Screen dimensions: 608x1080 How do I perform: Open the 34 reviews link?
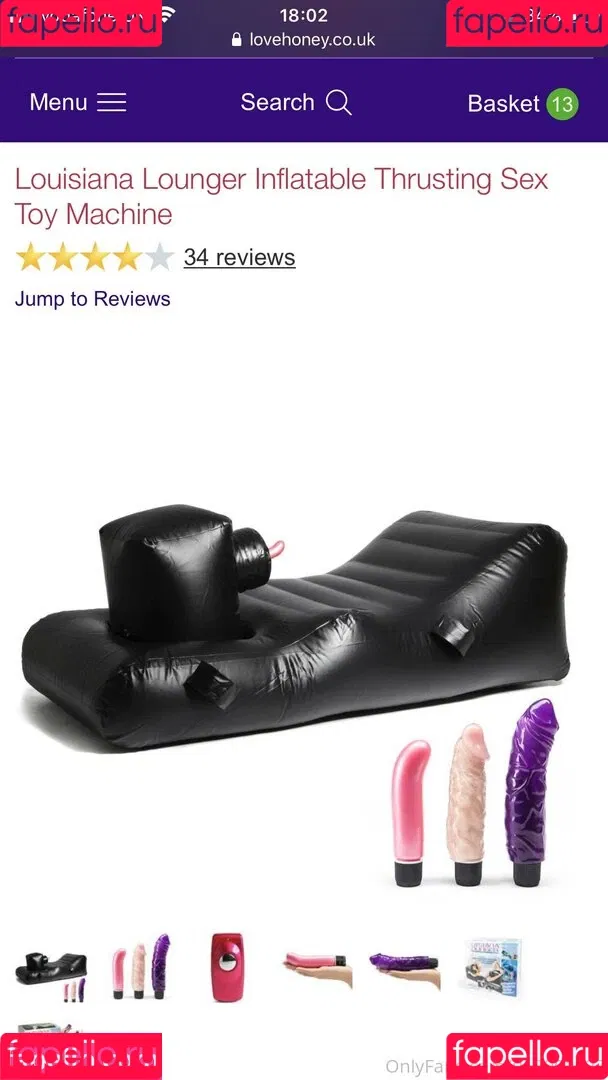[x=239, y=257]
